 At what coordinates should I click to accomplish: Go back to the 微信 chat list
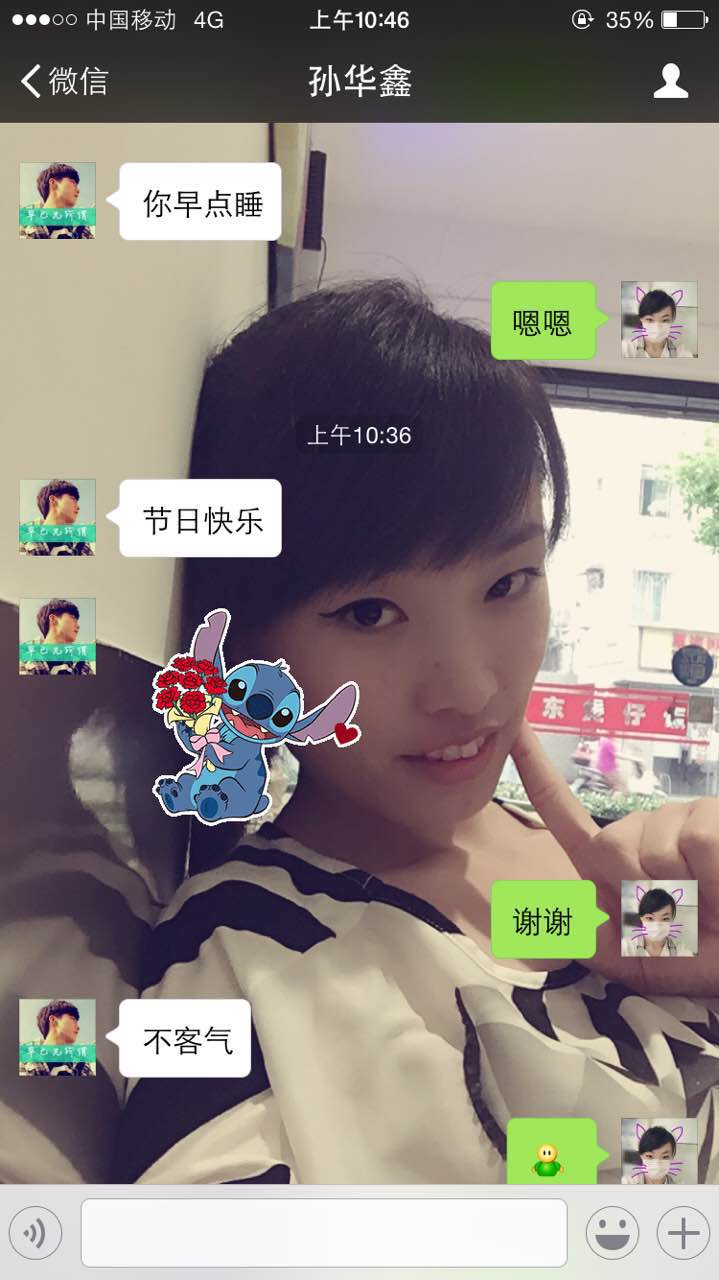[x=64, y=81]
